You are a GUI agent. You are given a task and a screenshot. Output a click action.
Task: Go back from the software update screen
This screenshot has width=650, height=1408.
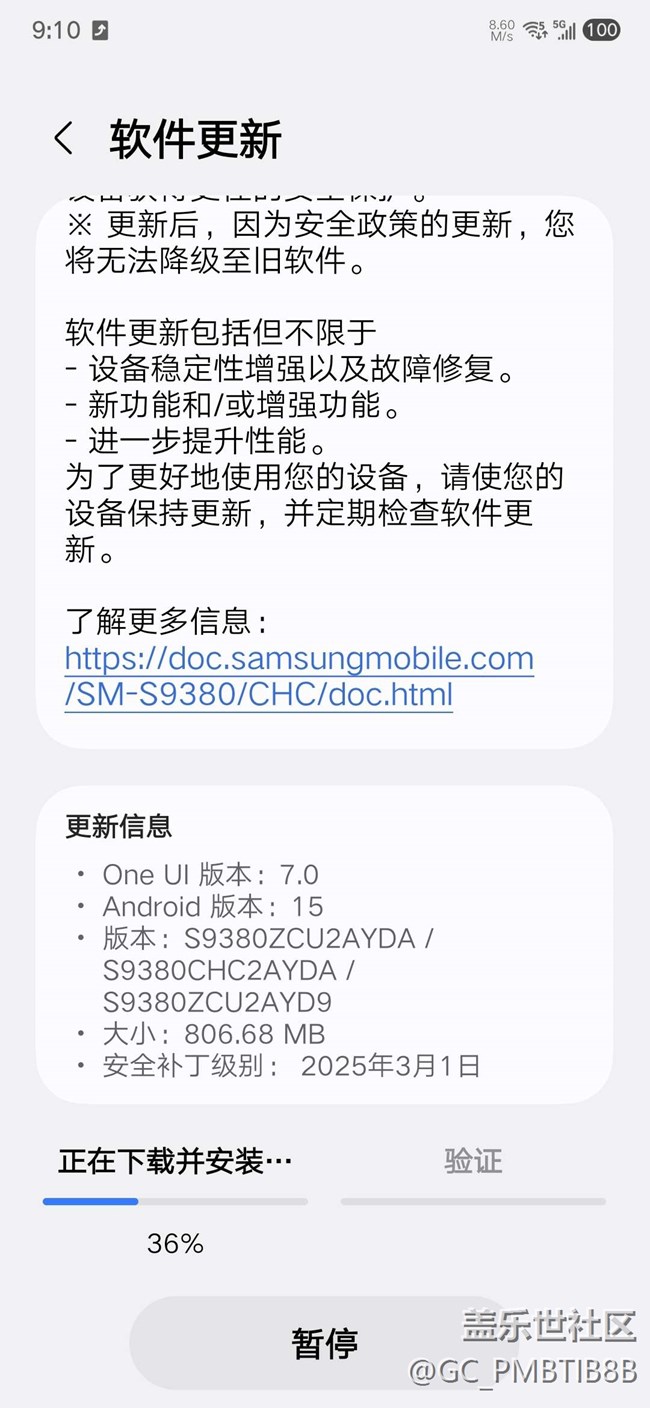pyautogui.click(x=64, y=139)
